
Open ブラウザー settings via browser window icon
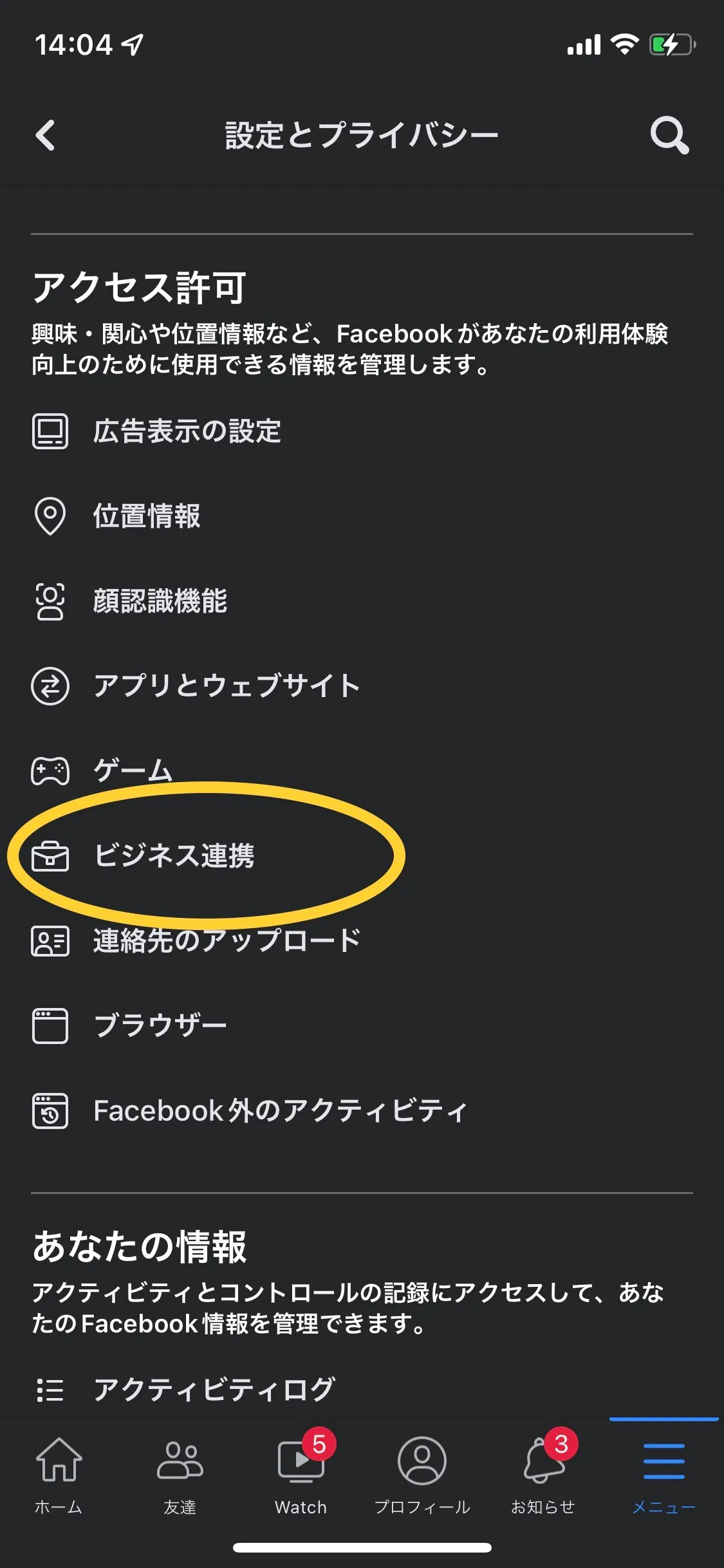click(50, 1026)
